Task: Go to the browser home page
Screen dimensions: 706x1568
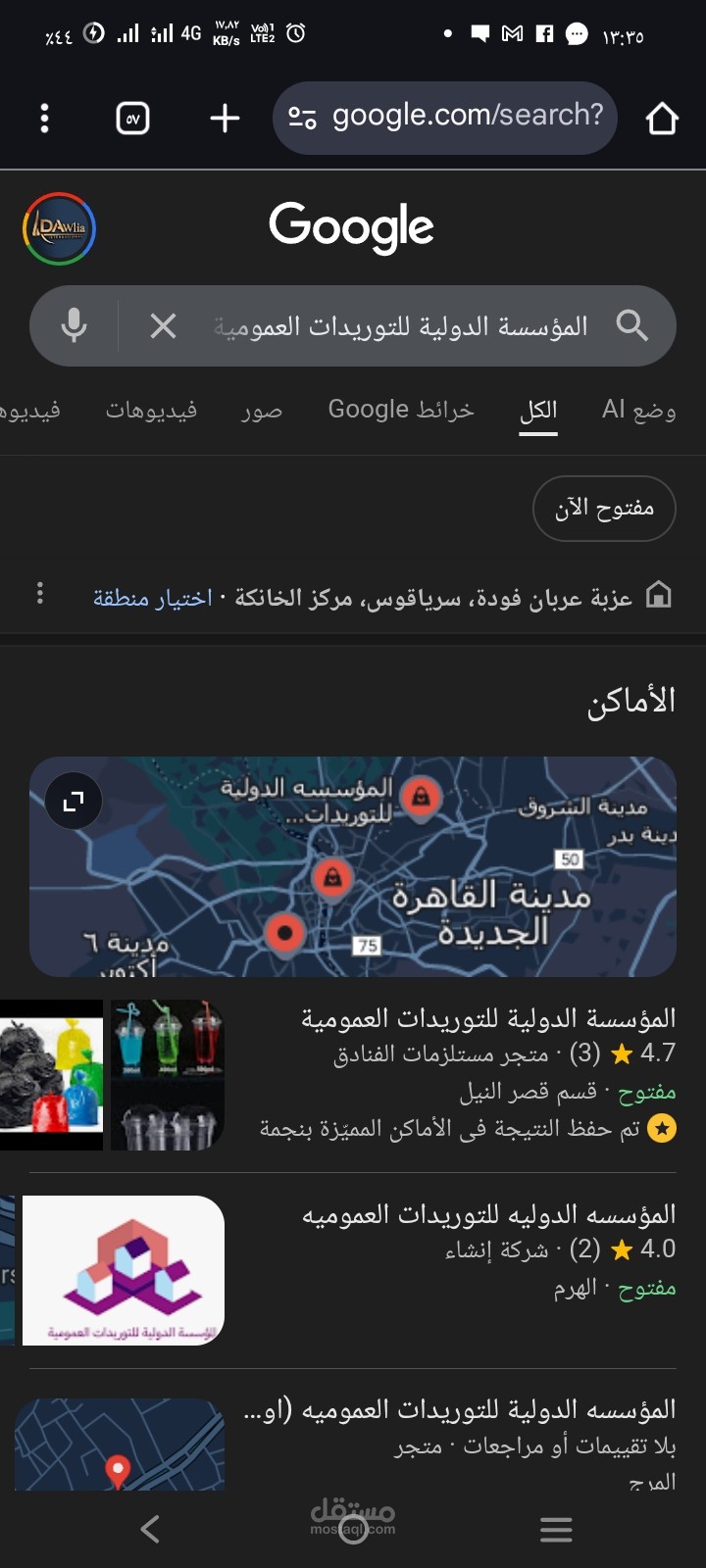Action: click(662, 119)
